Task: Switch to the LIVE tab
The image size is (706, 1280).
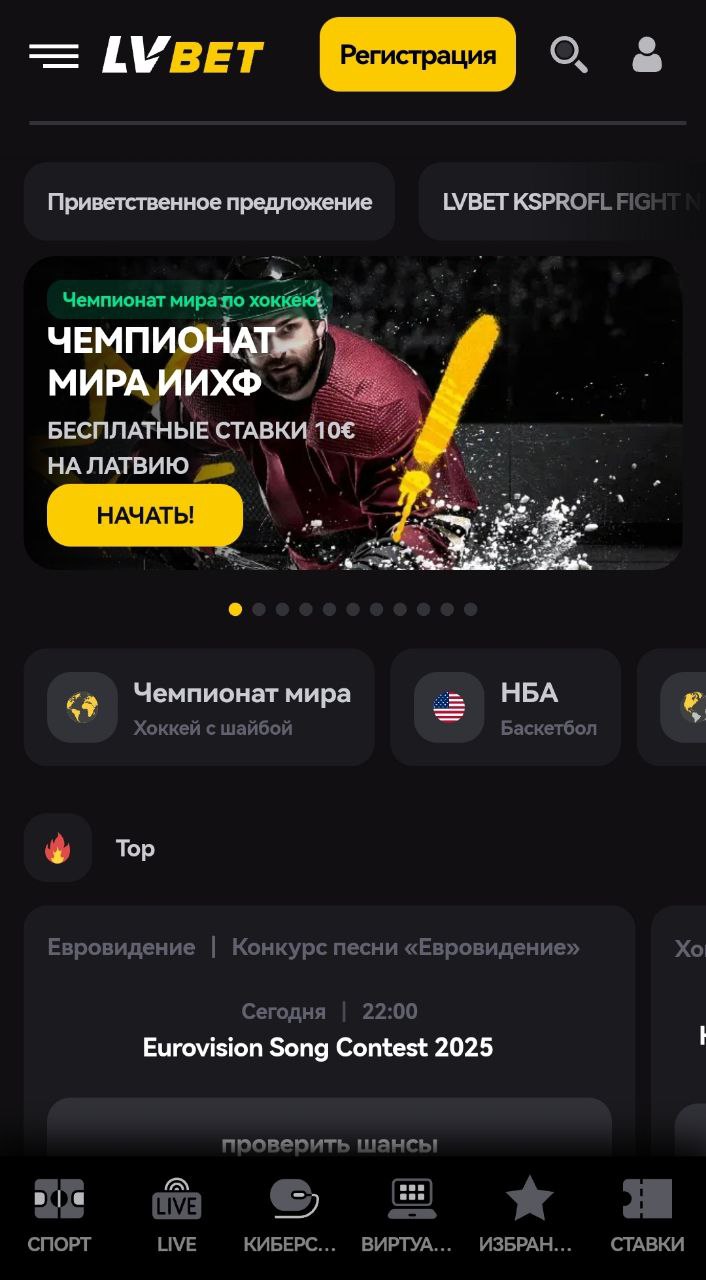Action: click(x=177, y=1216)
